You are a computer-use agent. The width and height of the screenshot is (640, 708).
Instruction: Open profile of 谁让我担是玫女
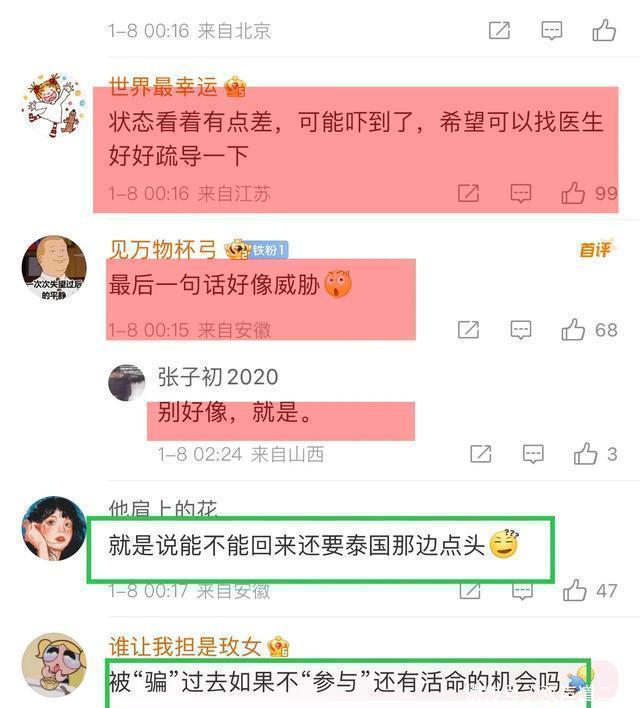point(186,646)
